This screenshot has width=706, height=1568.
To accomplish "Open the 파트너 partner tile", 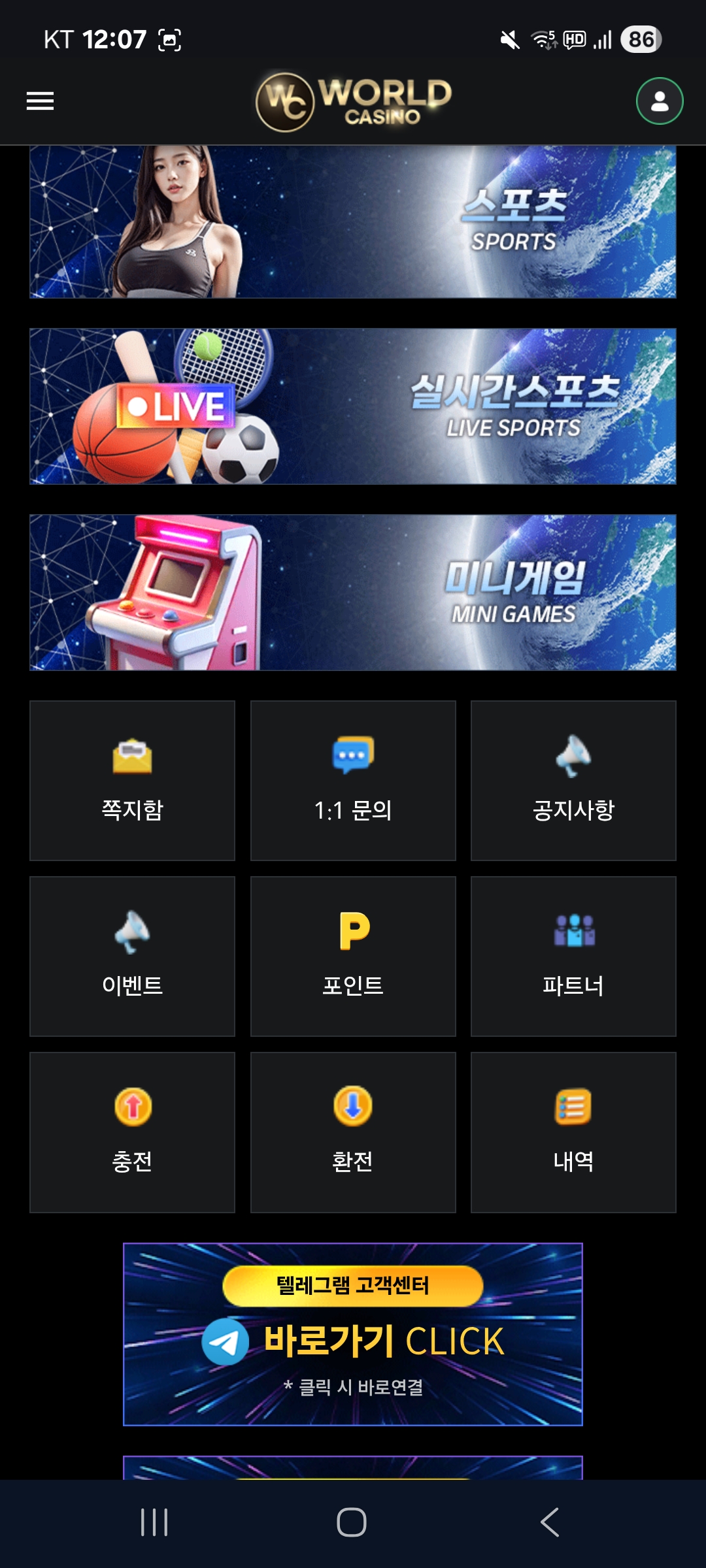I will coord(573,956).
